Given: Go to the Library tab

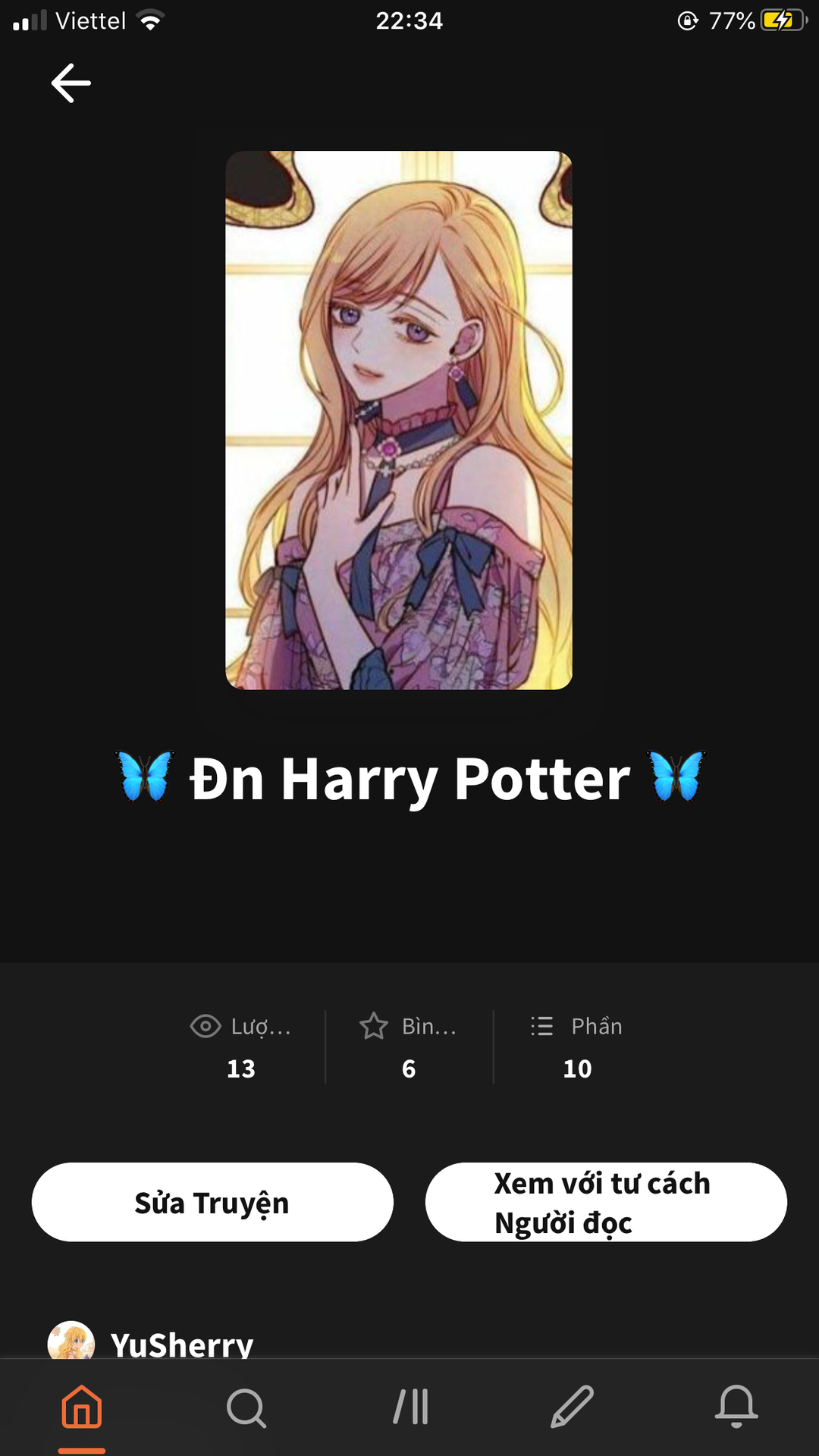Looking at the screenshot, I should [411, 1408].
